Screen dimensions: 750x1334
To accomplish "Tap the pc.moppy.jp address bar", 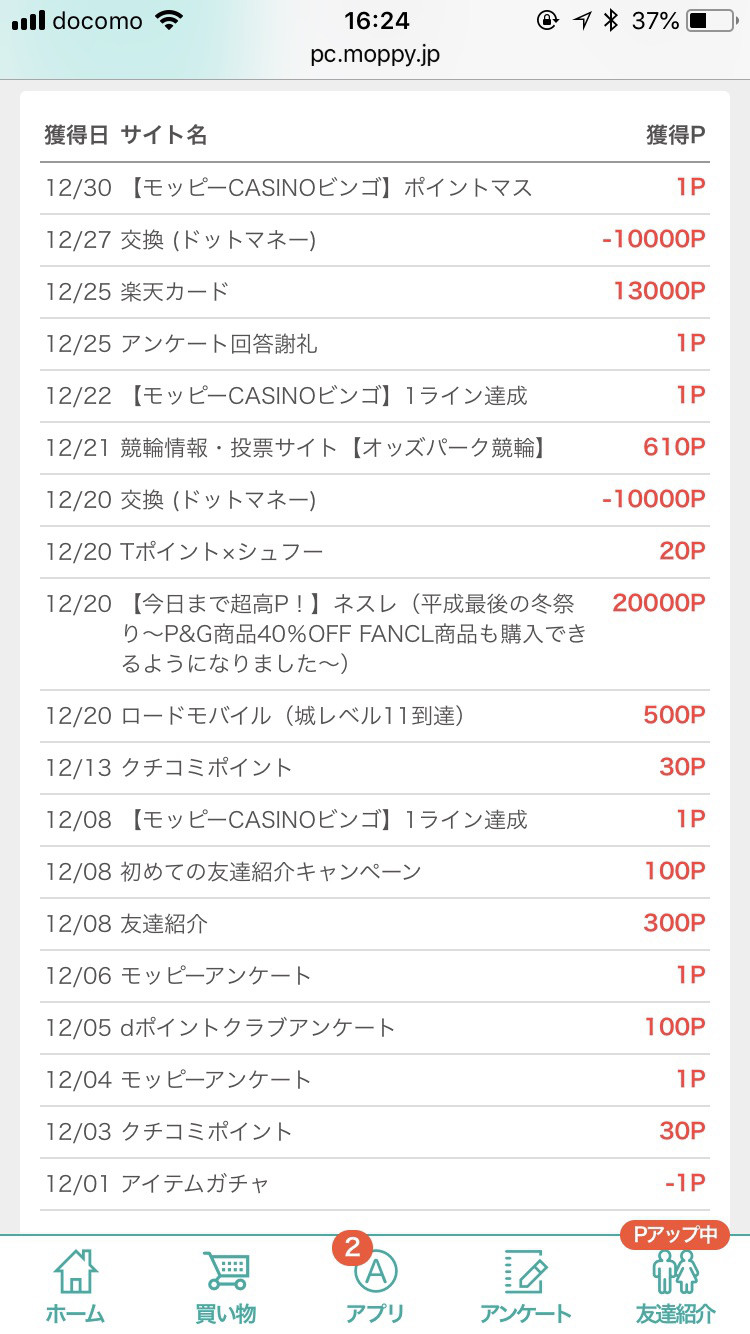I will tap(375, 55).
